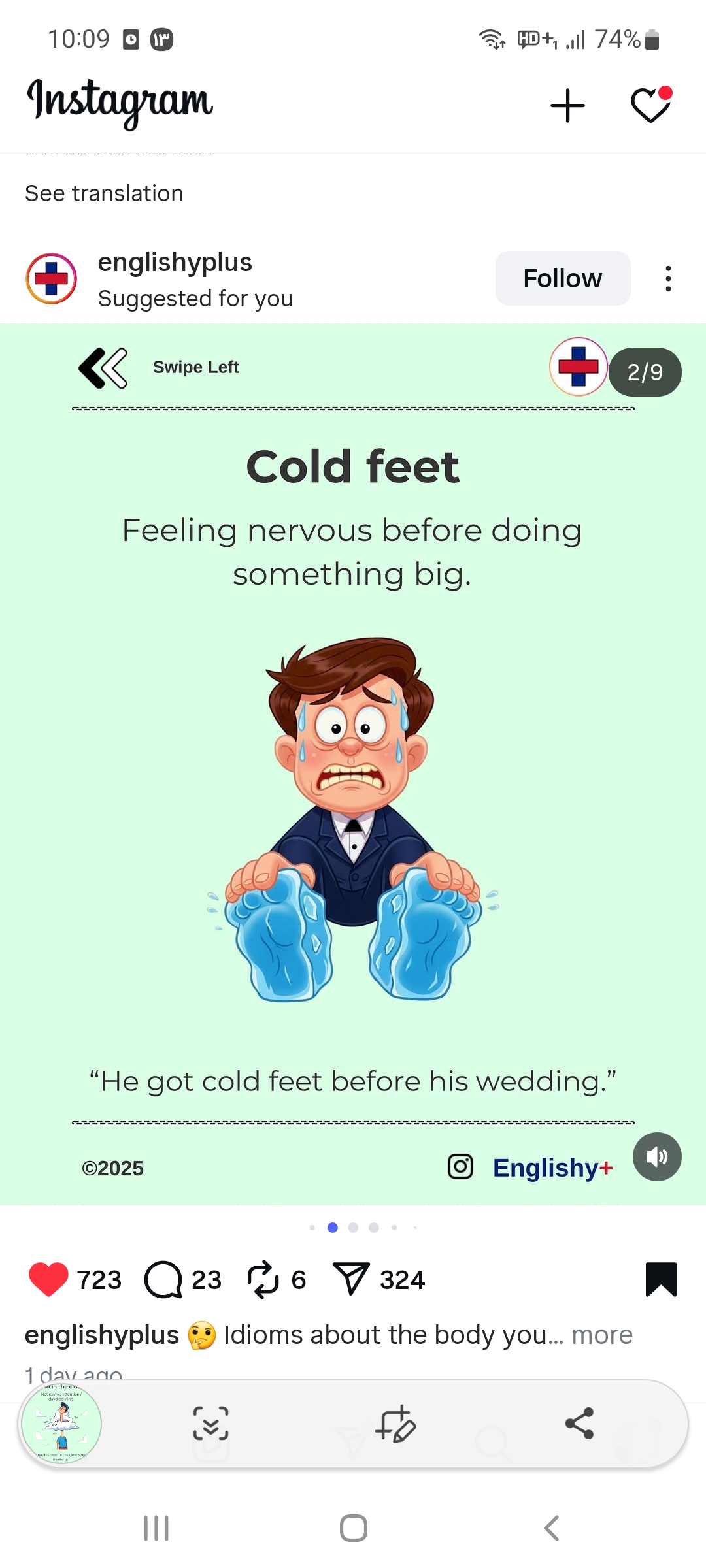This screenshot has height=1568, width=706.
Task: Open comments on the englishyplus post
Action: point(163,1279)
